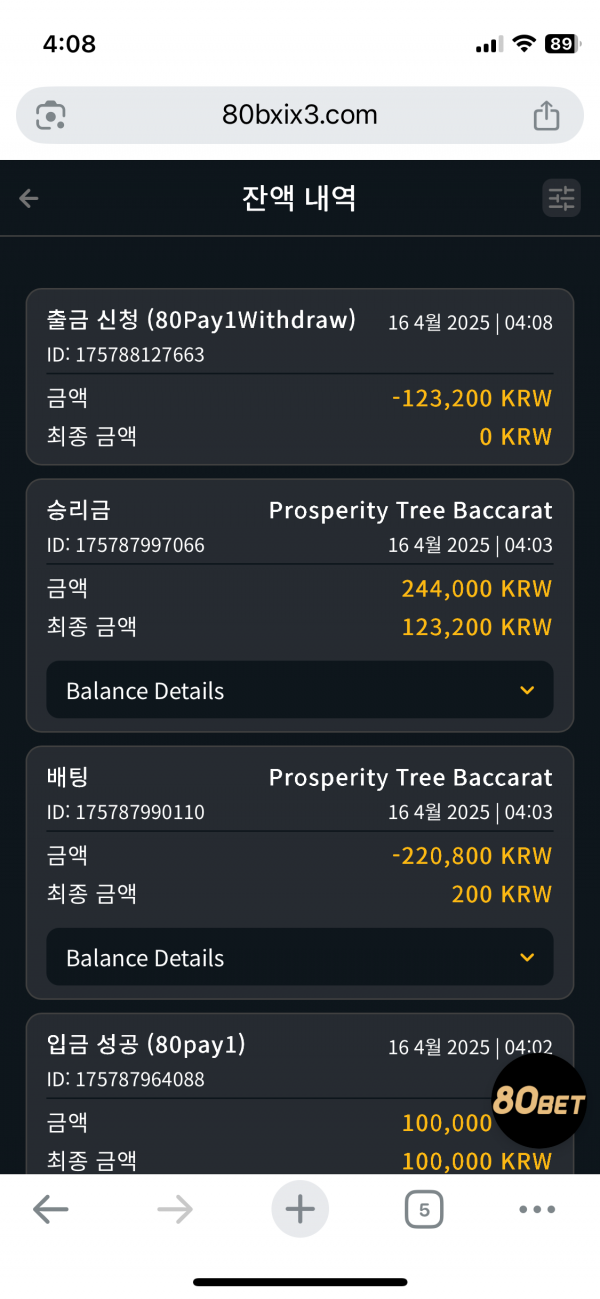The height and width of the screenshot is (1299, 600).
Task: Tap the floating 80BET button
Action: pyautogui.click(x=540, y=1100)
